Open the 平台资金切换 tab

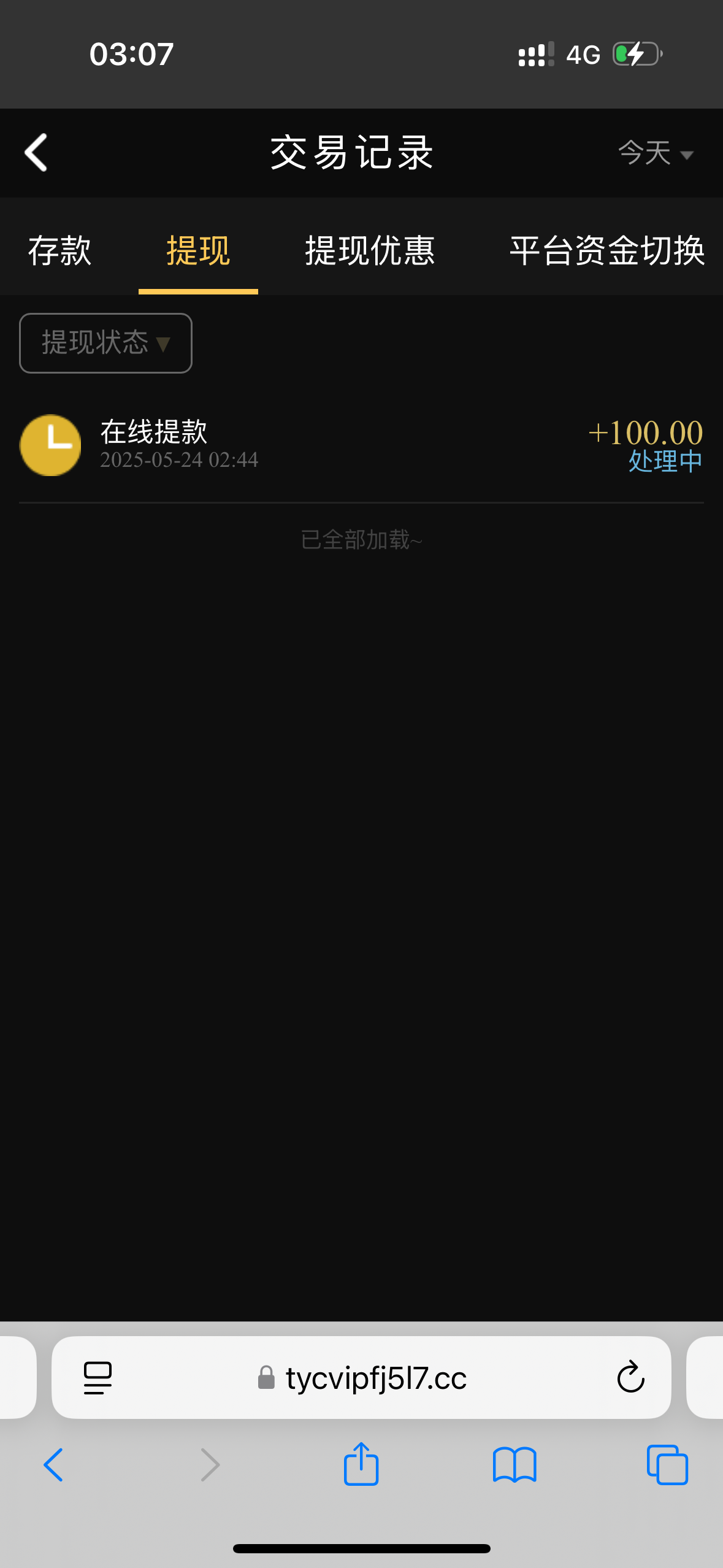point(606,250)
